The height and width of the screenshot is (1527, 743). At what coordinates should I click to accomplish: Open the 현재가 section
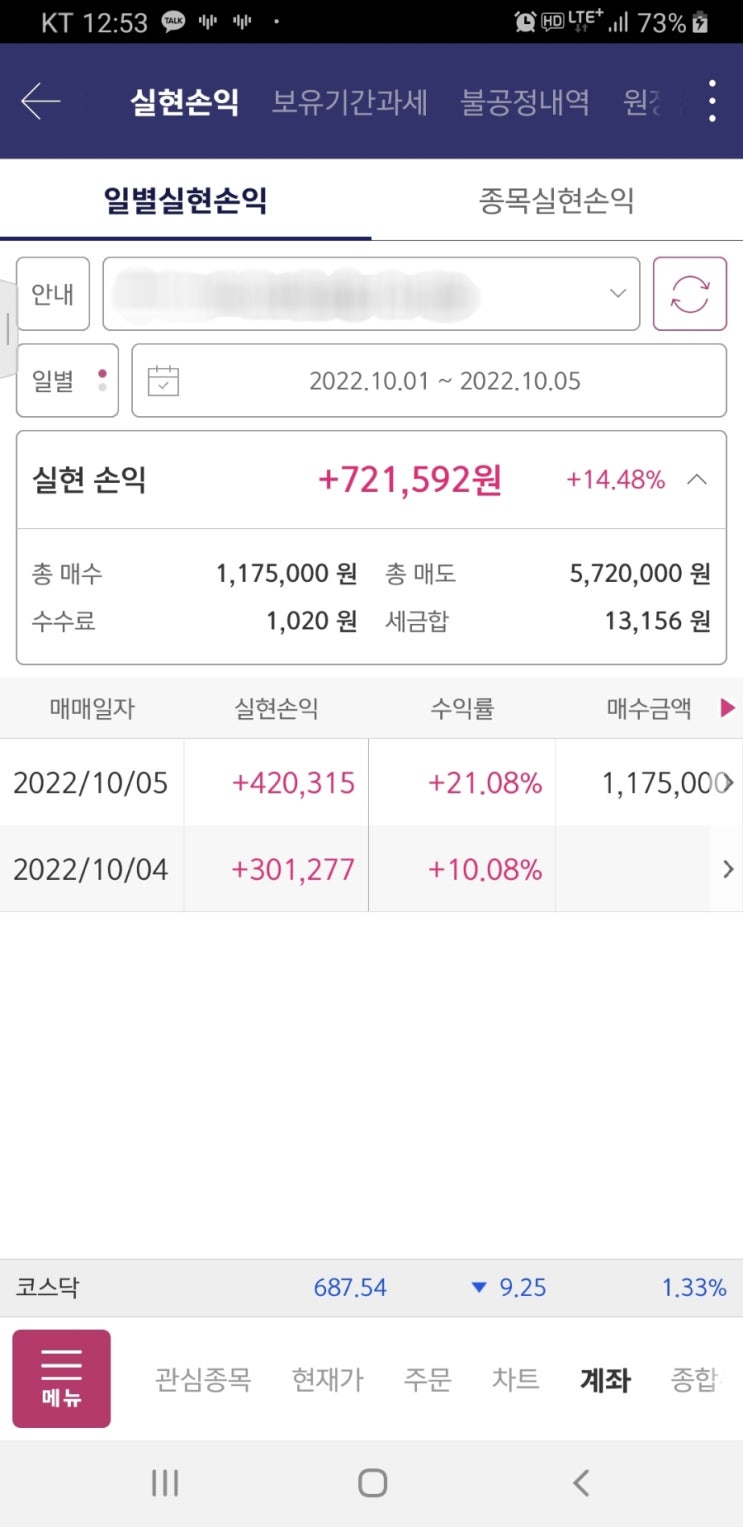[327, 1380]
